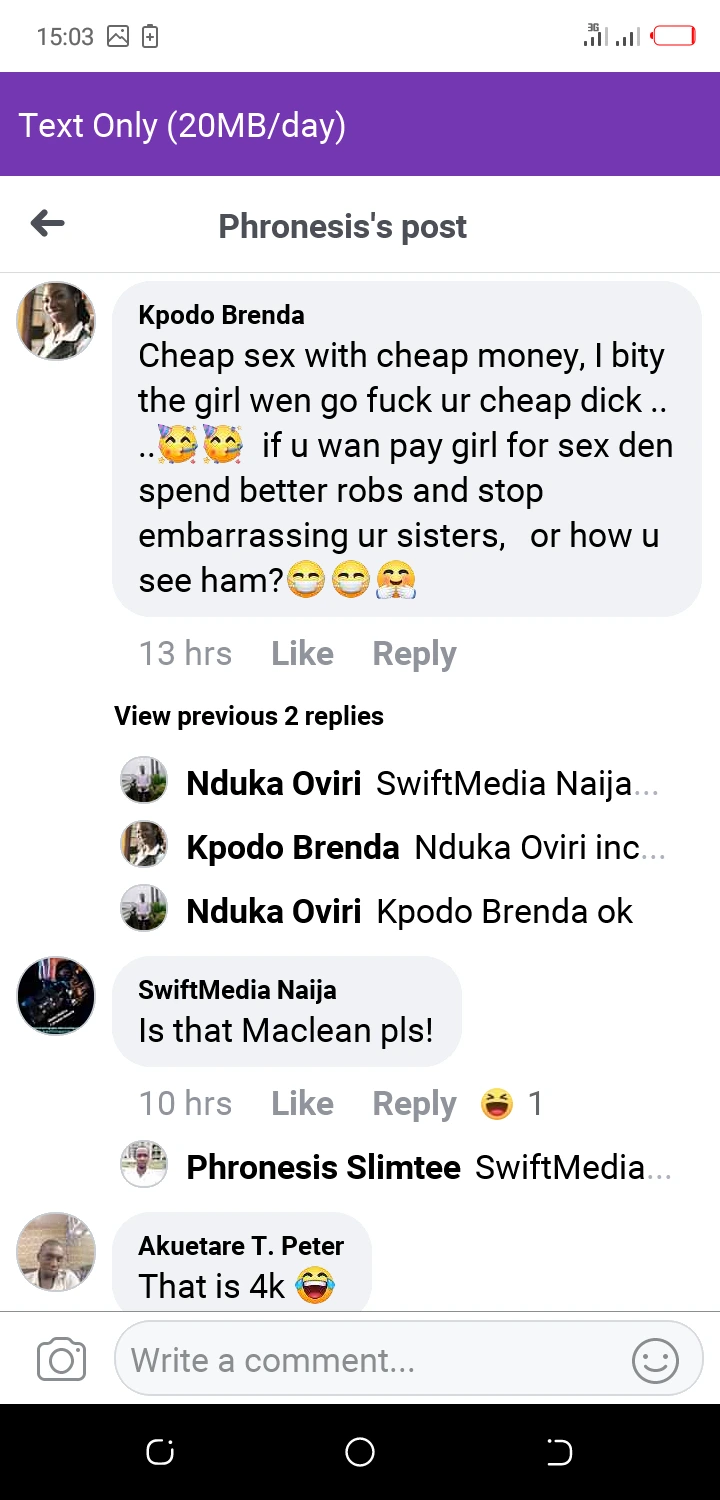
Task: Open Akuetare T. Peter's profile picture
Action: click(56, 1252)
